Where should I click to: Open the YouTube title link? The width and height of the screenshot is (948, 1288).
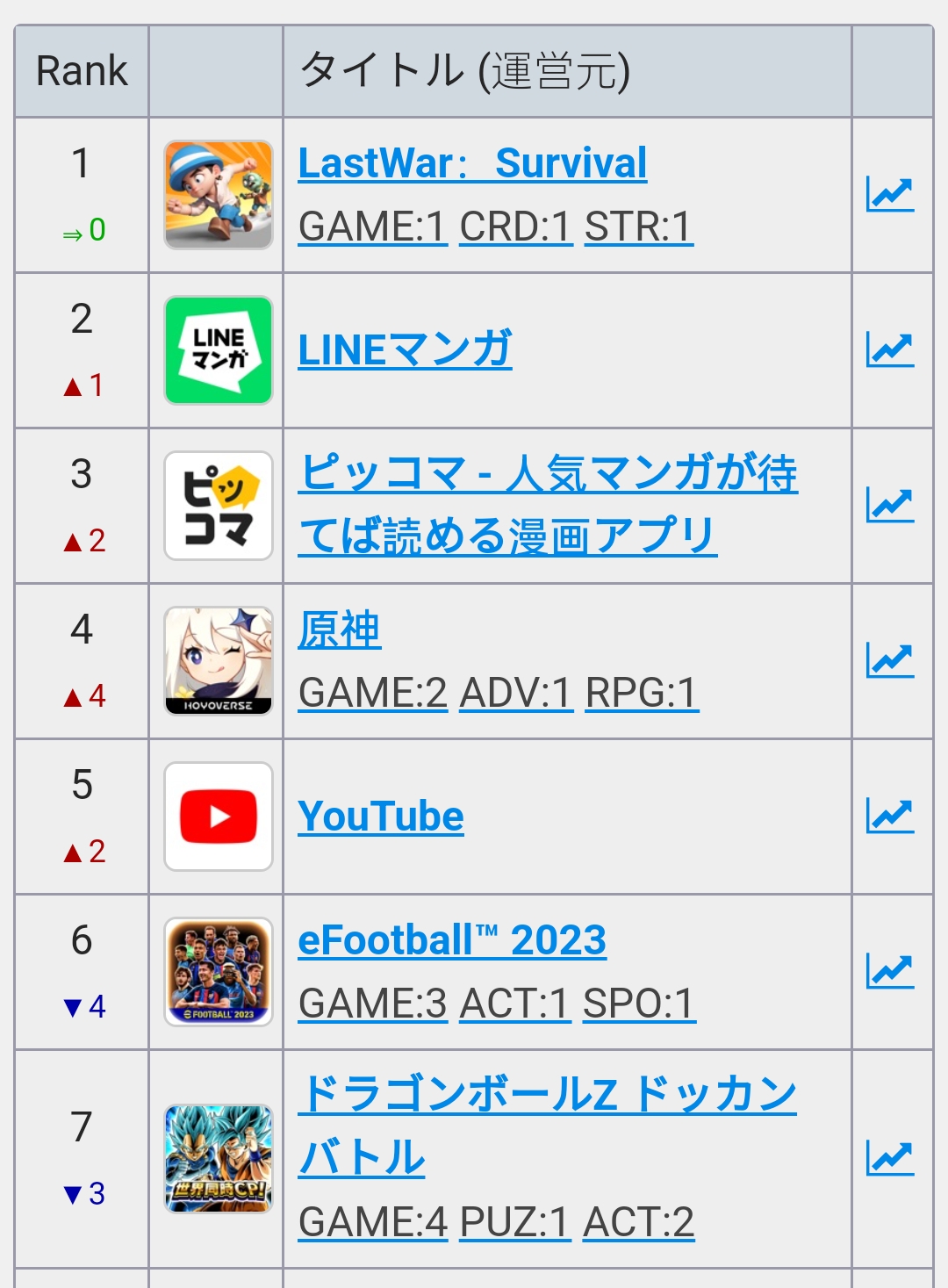[x=381, y=817]
